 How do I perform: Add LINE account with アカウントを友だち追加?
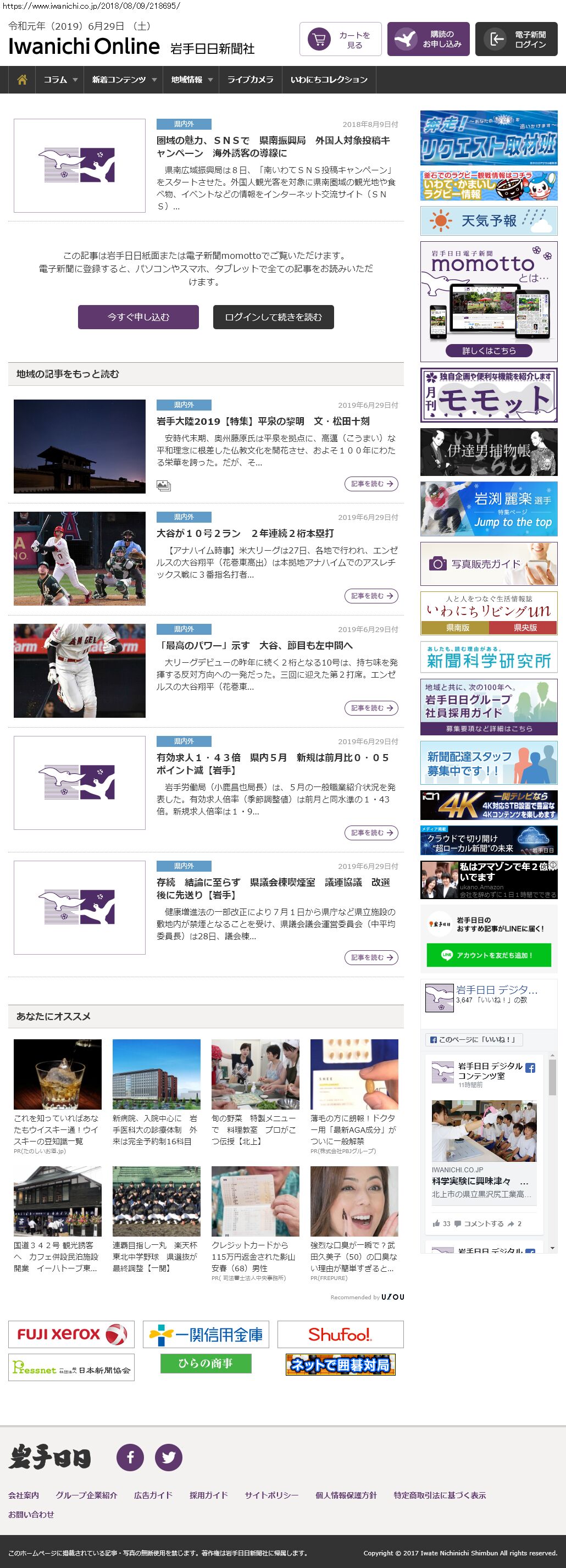click(489, 955)
